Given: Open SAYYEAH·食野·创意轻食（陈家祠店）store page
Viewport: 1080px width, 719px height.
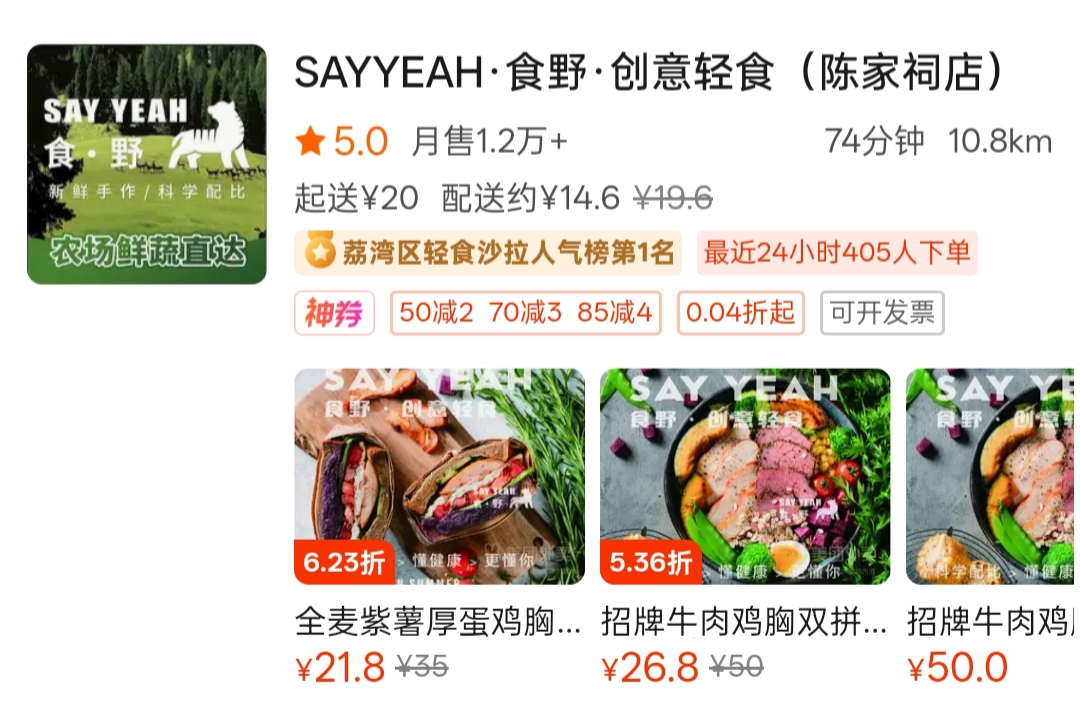Looking at the screenshot, I should click(649, 74).
